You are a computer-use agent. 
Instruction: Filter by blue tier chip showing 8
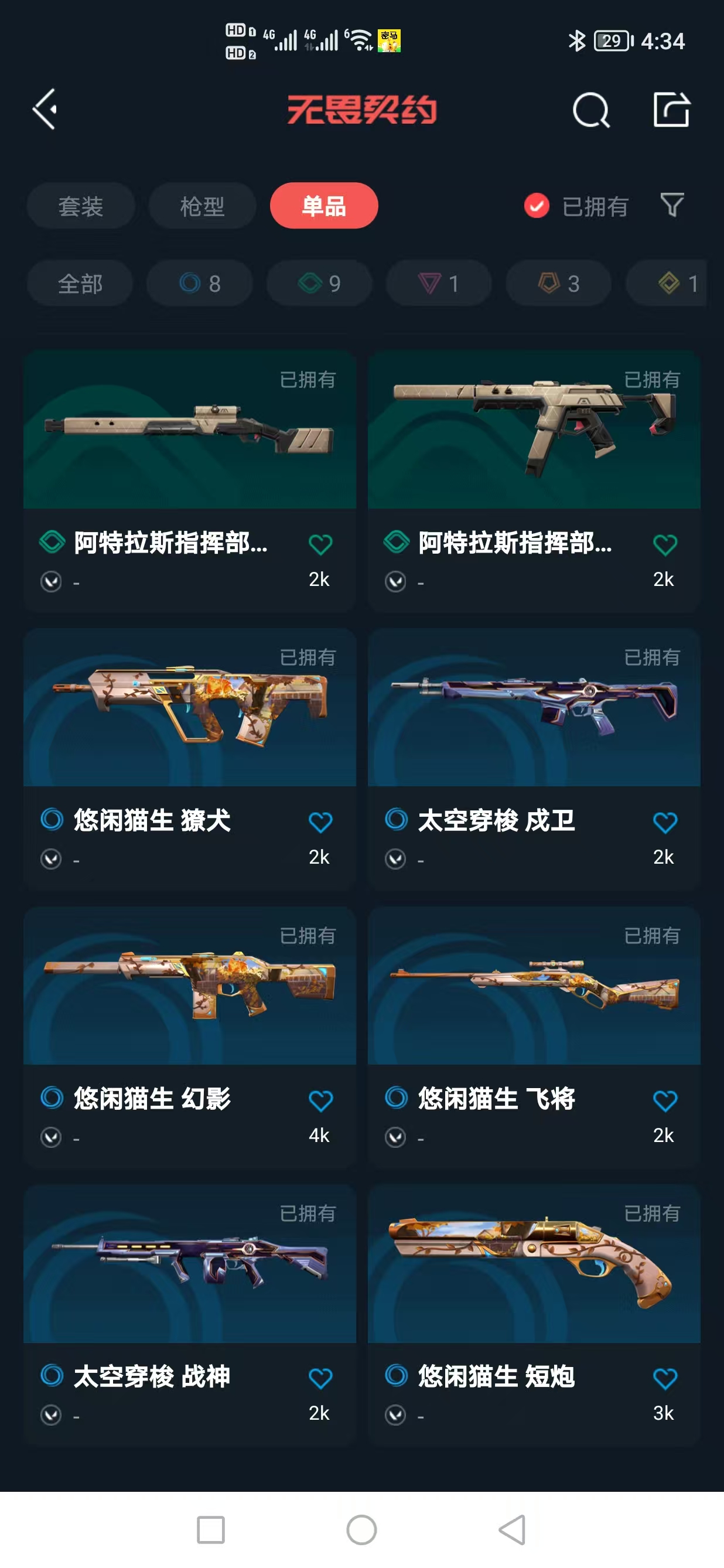pos(200,284)
